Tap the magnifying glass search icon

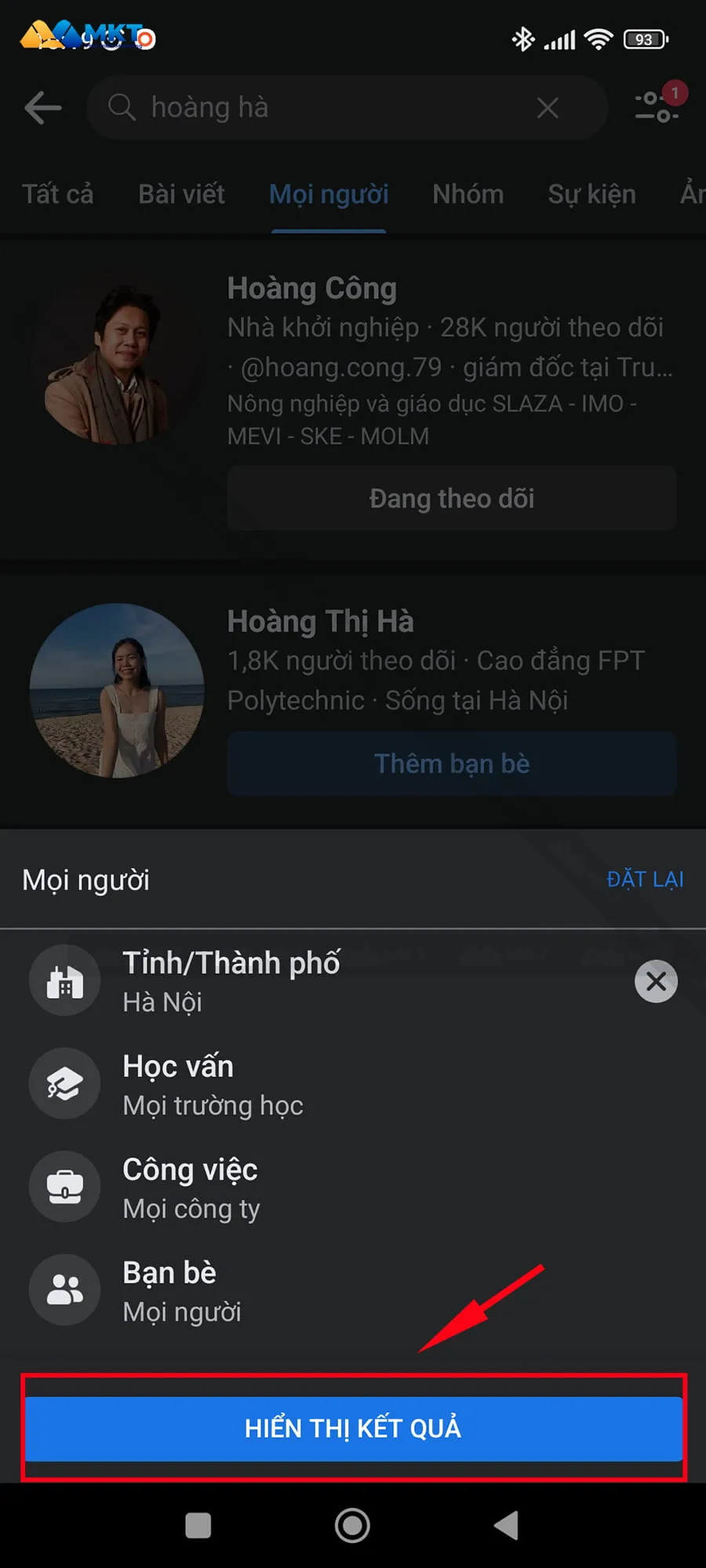click(x=124, y=107)
